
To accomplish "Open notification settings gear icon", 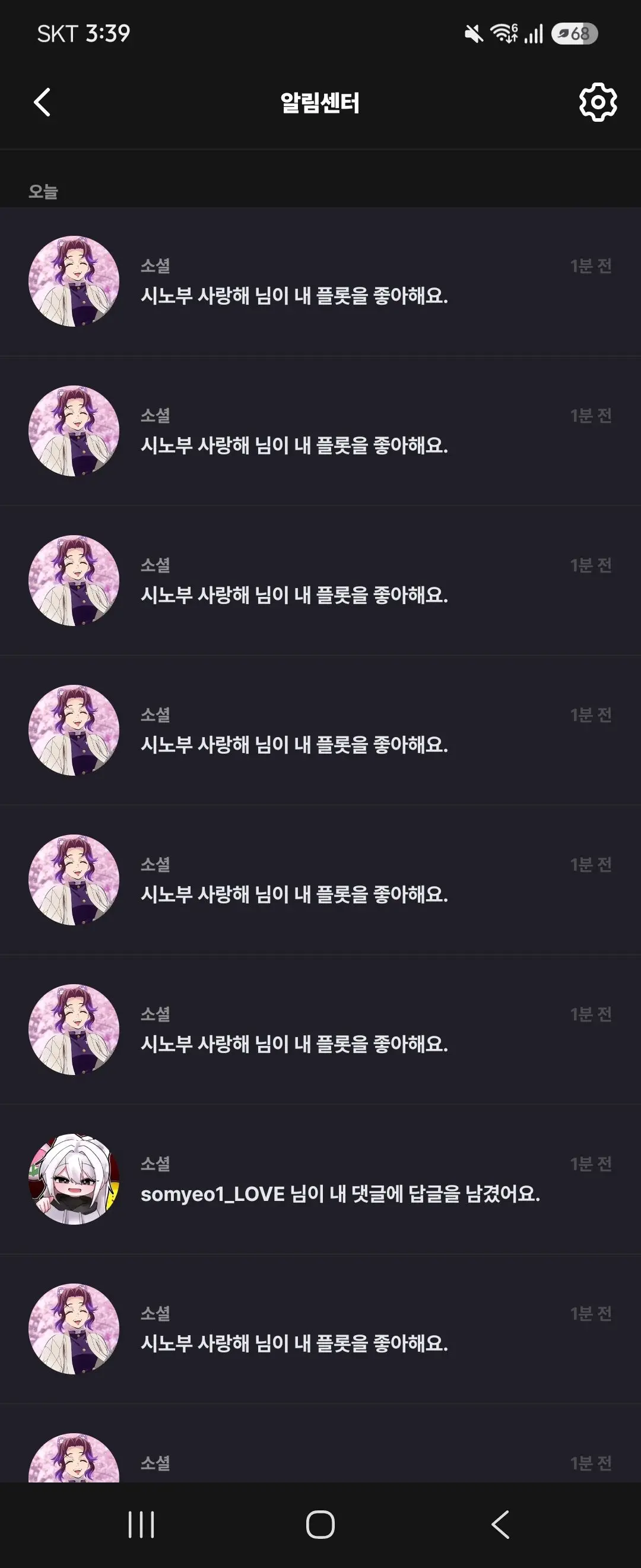I will coord(598,102).
